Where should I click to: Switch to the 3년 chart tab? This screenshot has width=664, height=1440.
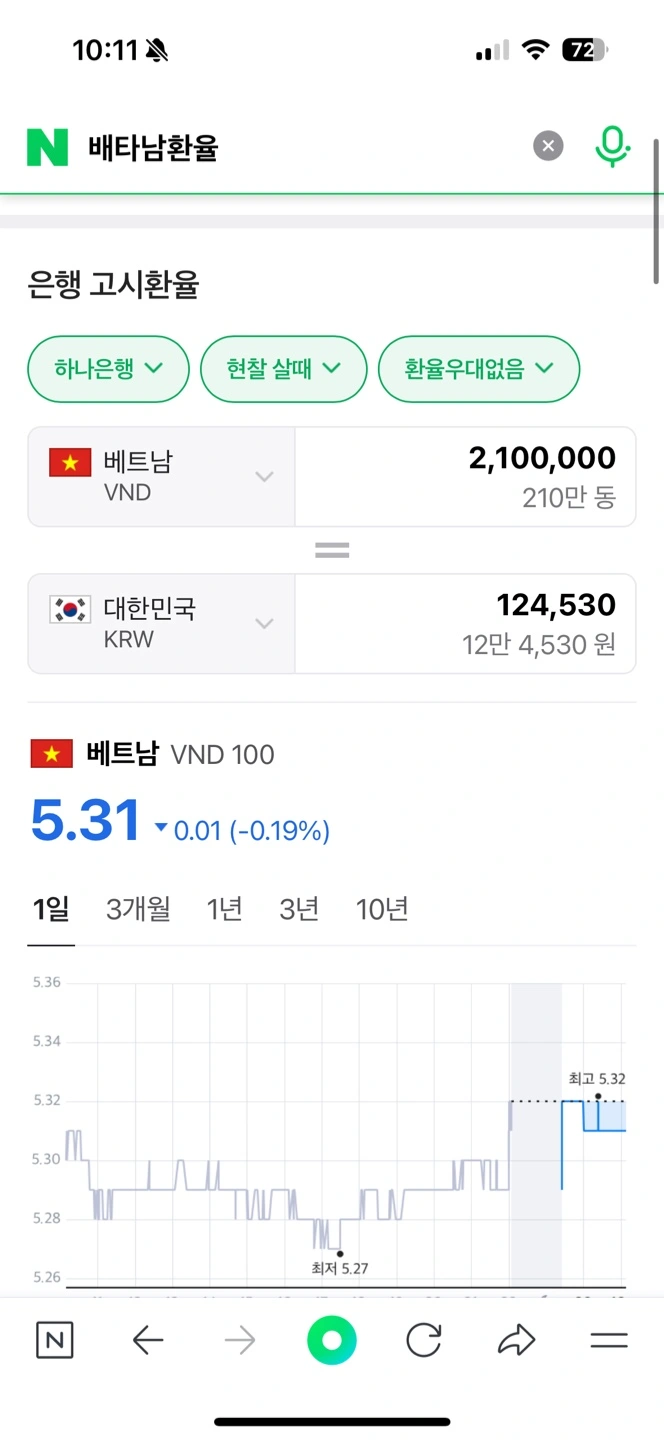pos(299,910)
